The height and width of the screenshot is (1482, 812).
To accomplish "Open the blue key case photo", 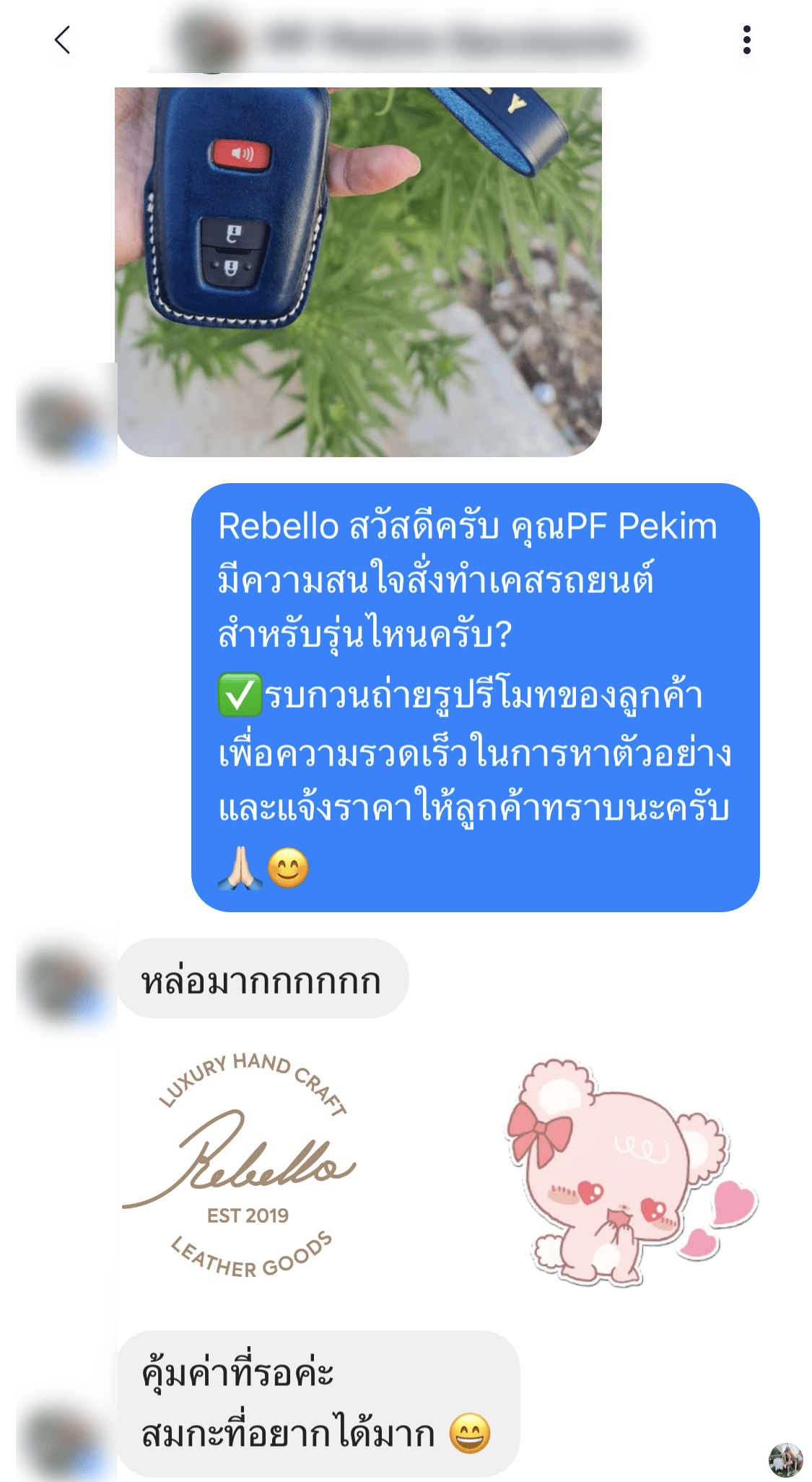I will click(x=358, y=272).
